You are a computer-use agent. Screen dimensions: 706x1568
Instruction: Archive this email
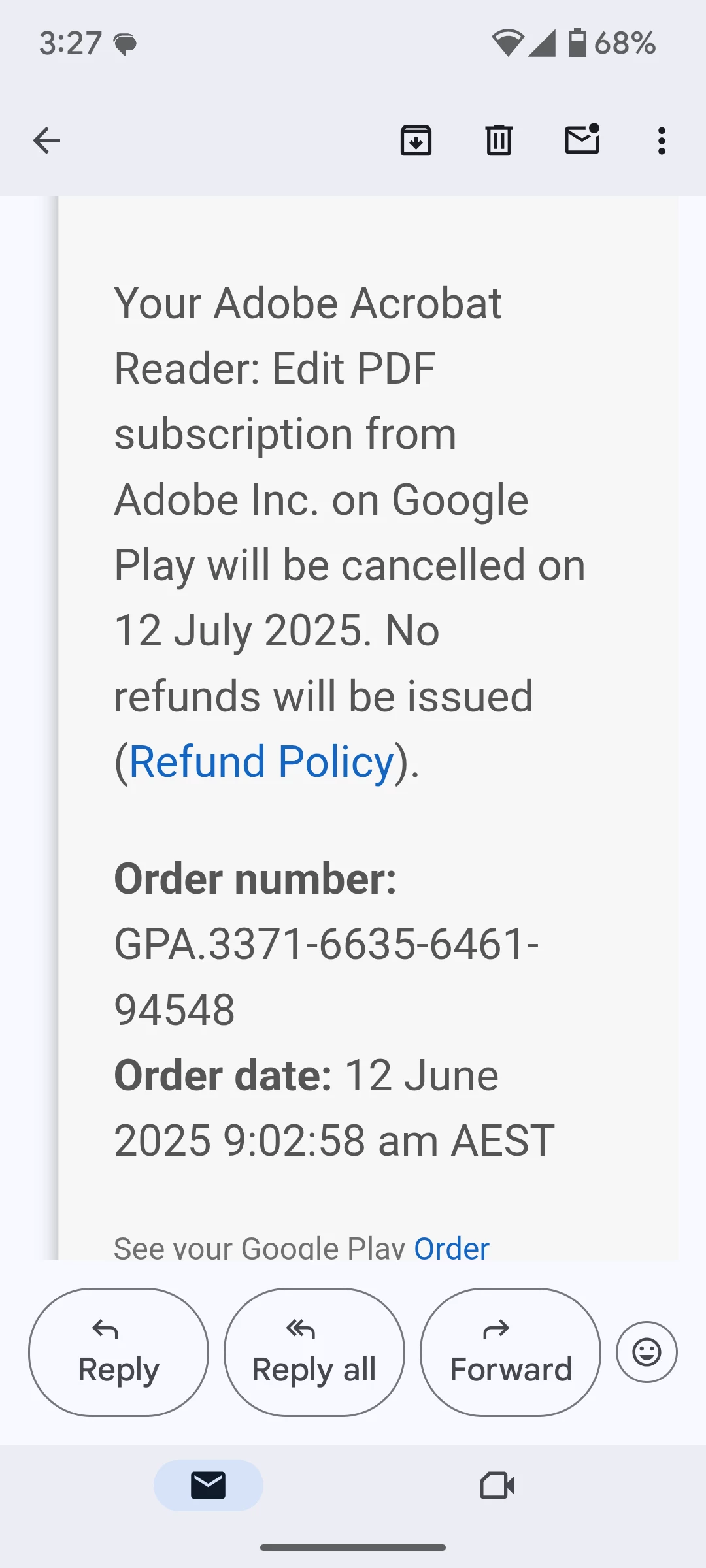(416, 140)
